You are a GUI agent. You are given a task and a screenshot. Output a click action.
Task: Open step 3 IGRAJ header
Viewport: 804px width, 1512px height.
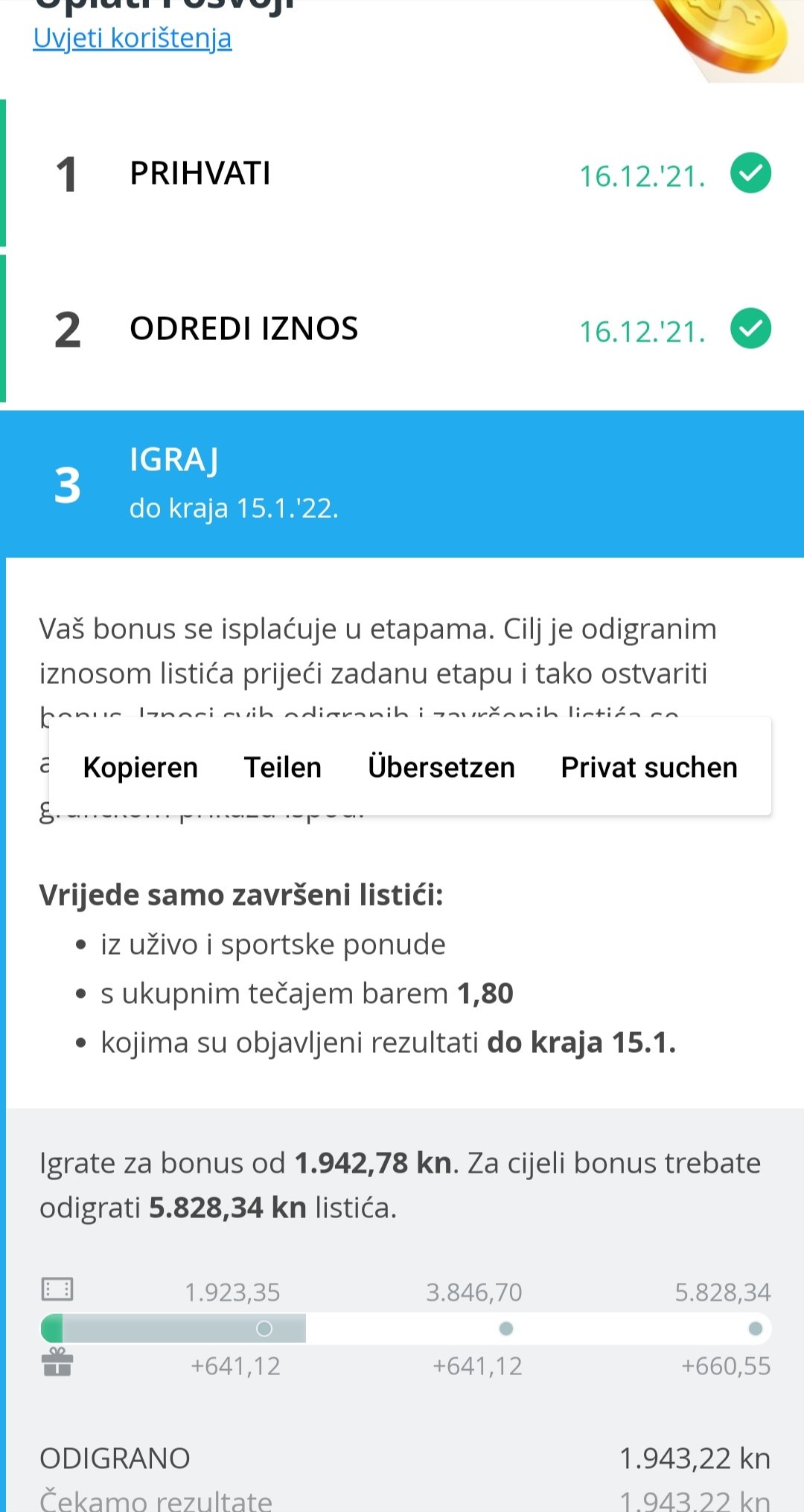point(402,484)
